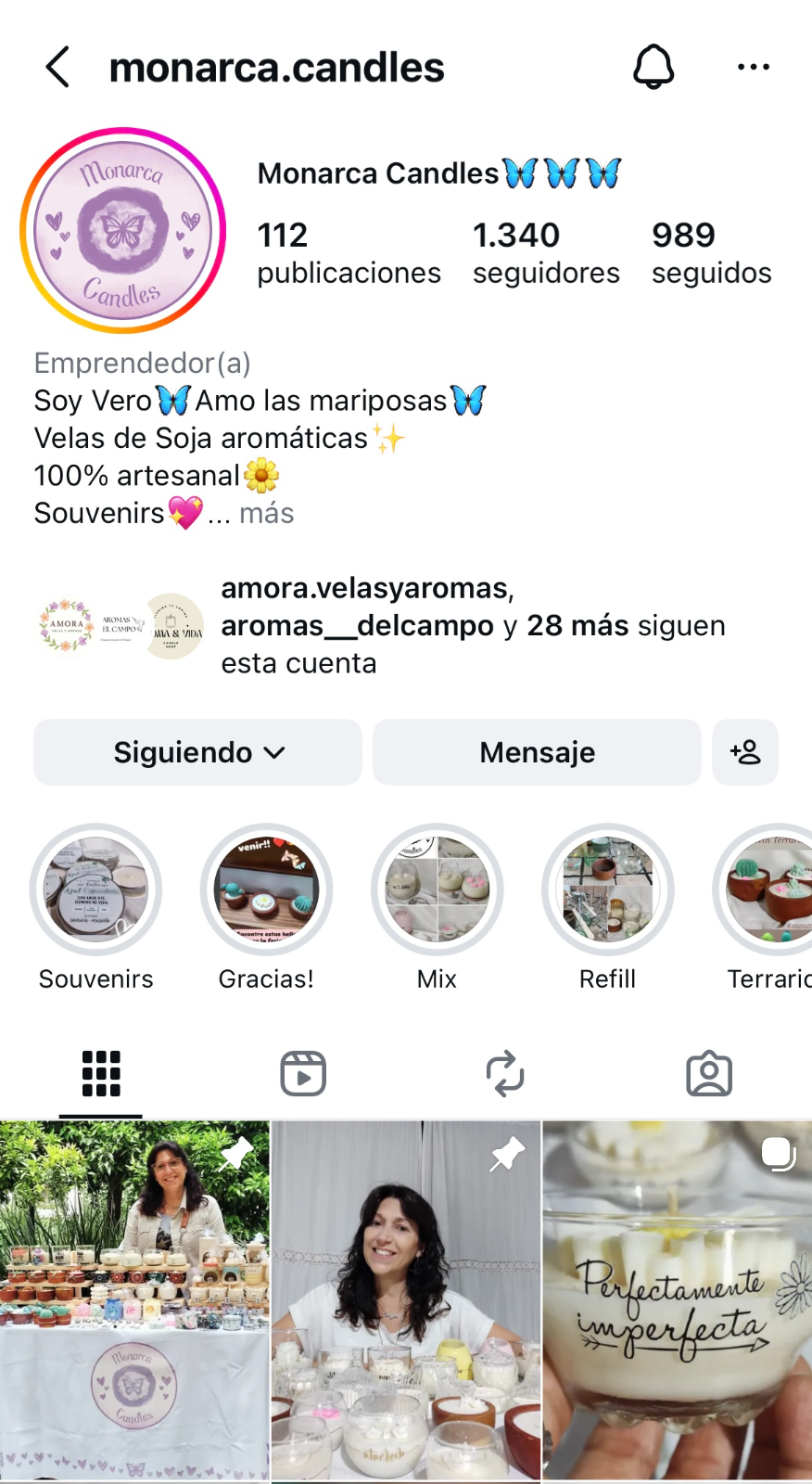Screen dimensions: 812x1484
Task: See mutual followers amora.velasyaromas and others
Action: pyautogui.click(x=473, y=626)
